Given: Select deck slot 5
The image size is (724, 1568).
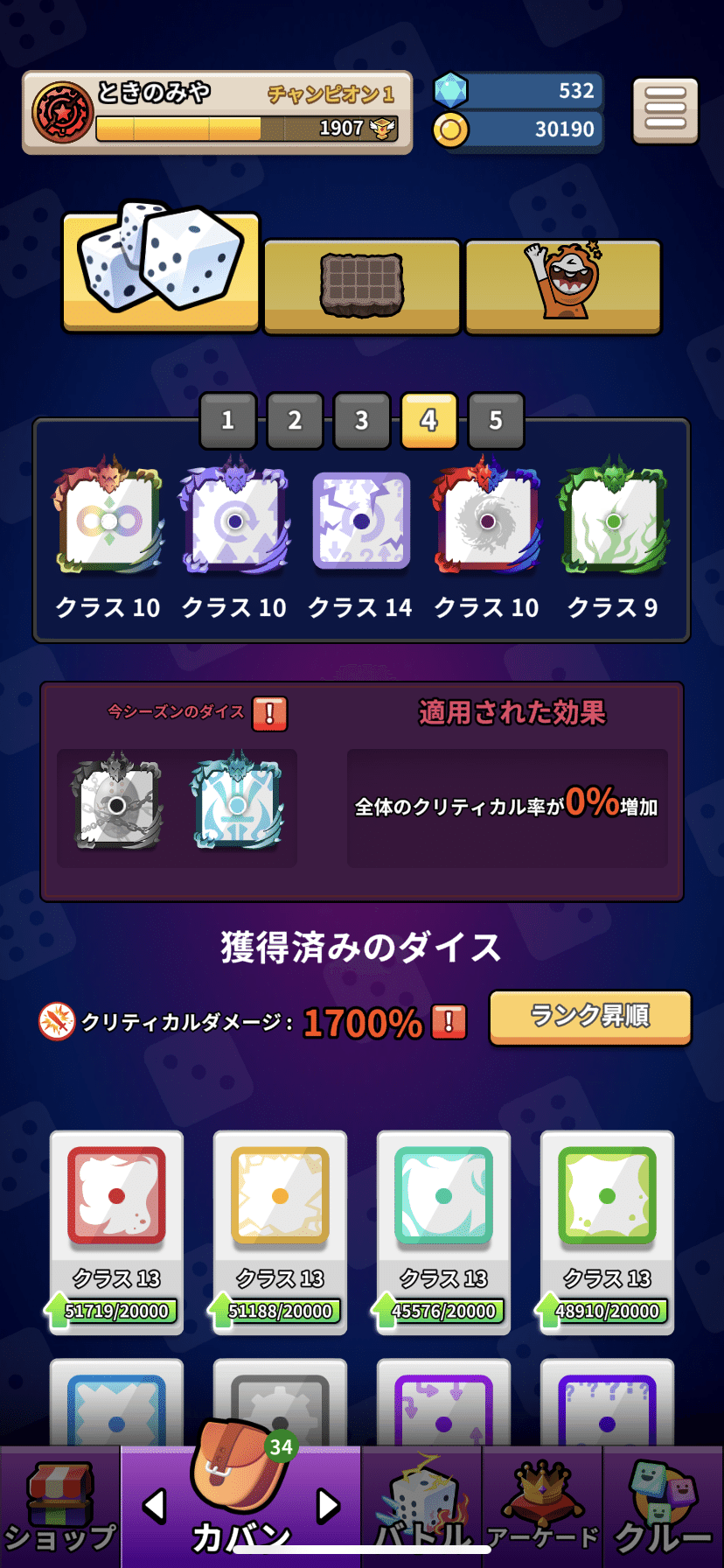Looking at the screenshot, I should click(x=495, y=421).
